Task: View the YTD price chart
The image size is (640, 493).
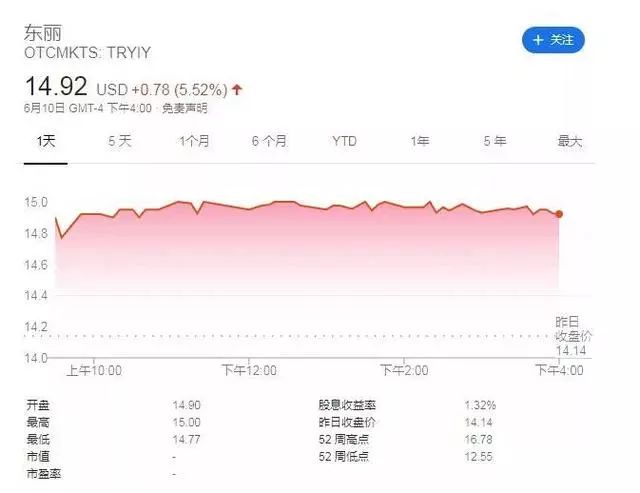Action: 344,142
